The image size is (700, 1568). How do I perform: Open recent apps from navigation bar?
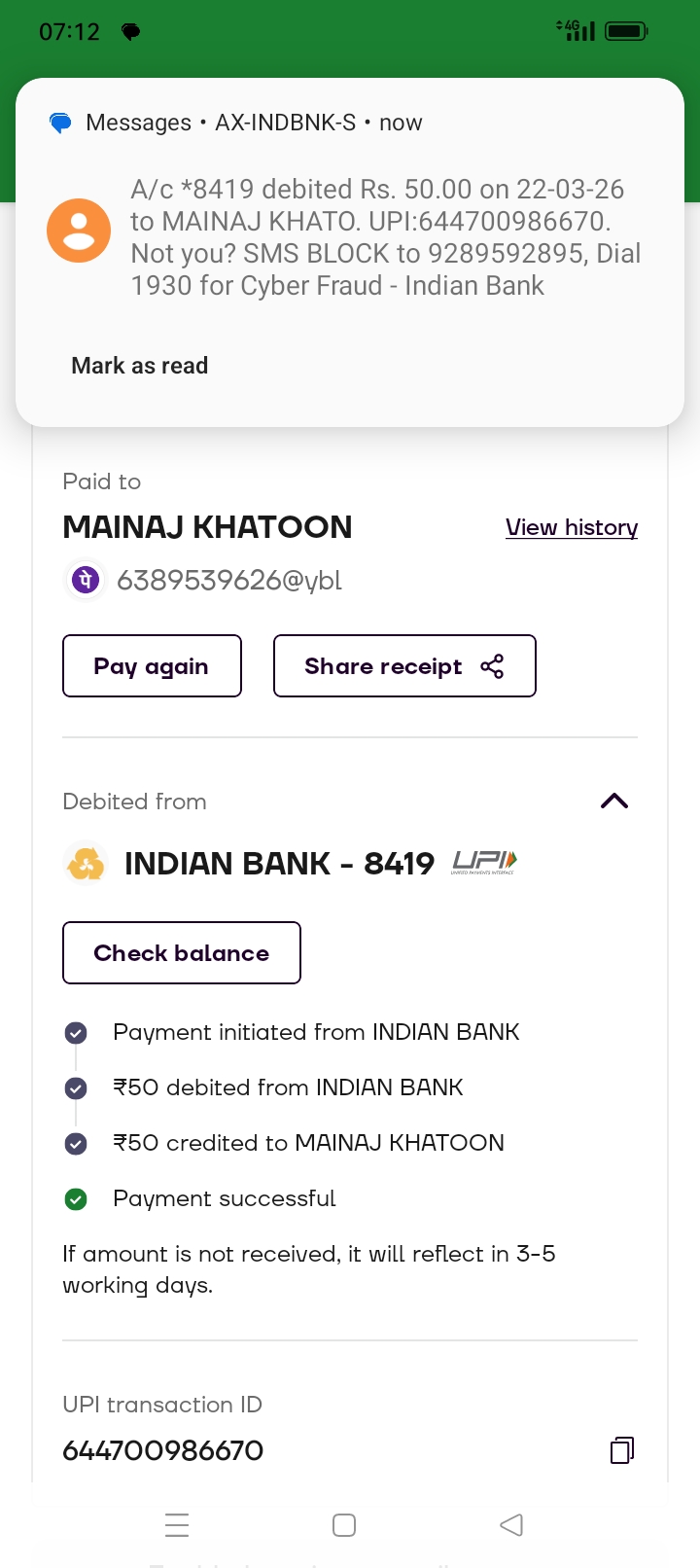click(177, 1525)
